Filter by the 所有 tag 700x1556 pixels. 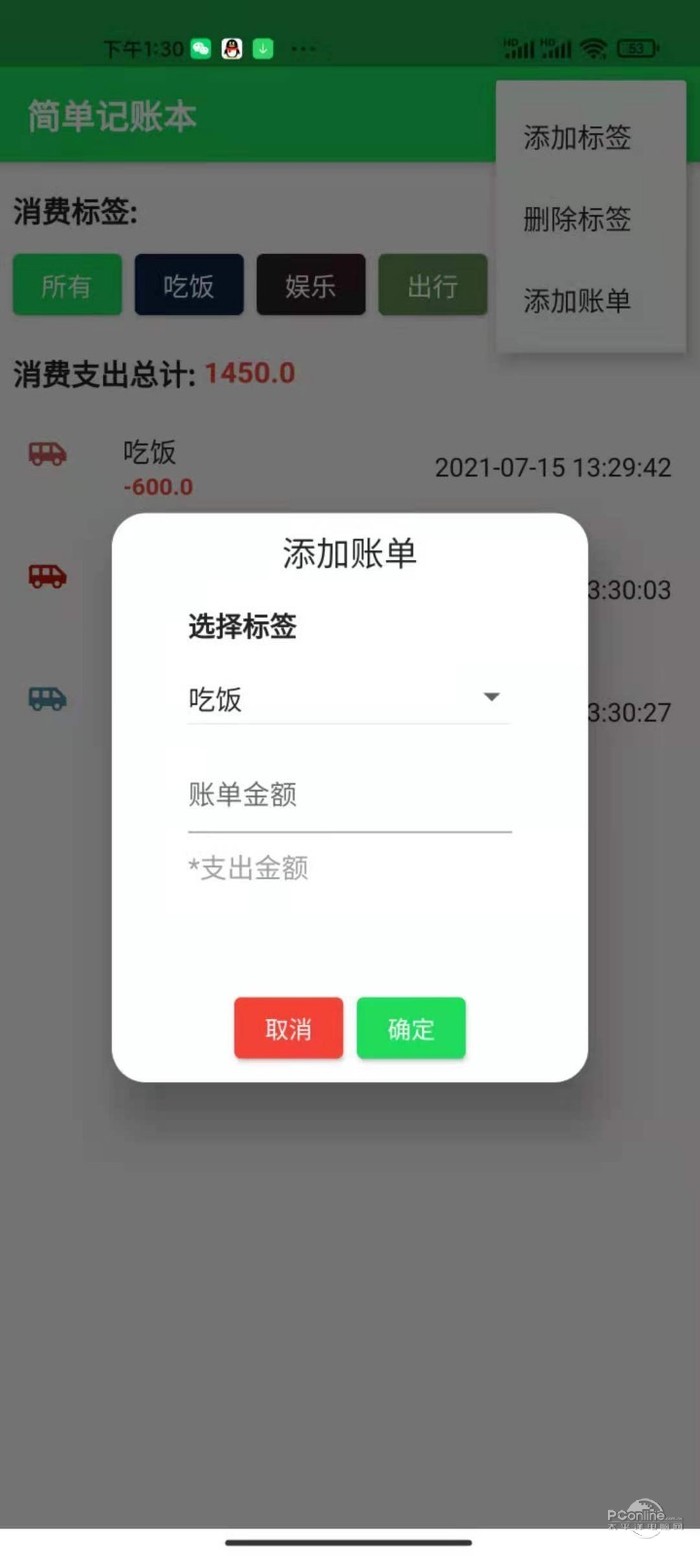point(67,286)
